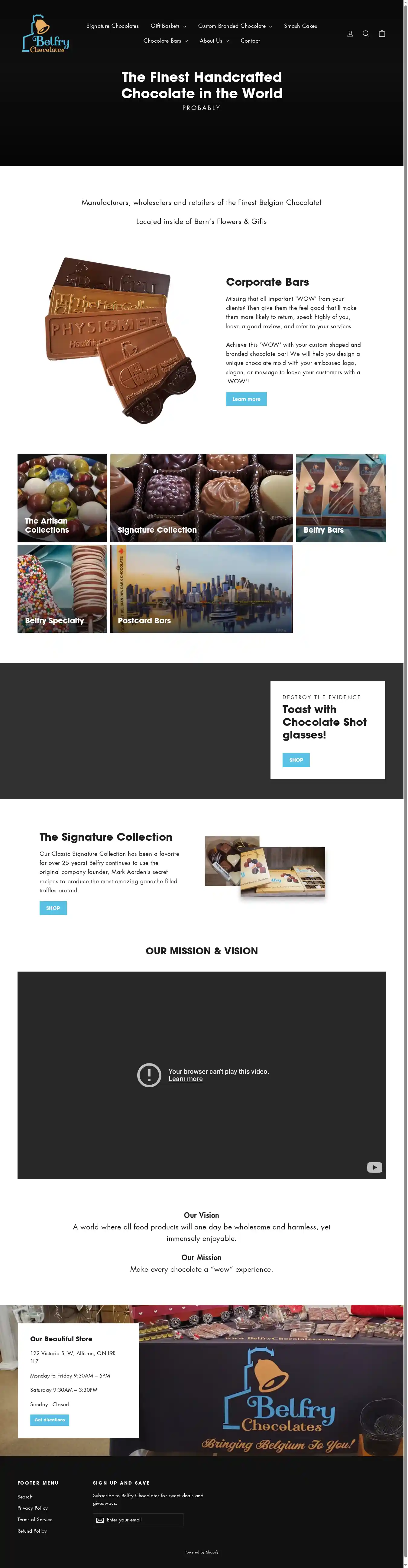
Task: Open the Contact page
Action: [x=250, y=41]
